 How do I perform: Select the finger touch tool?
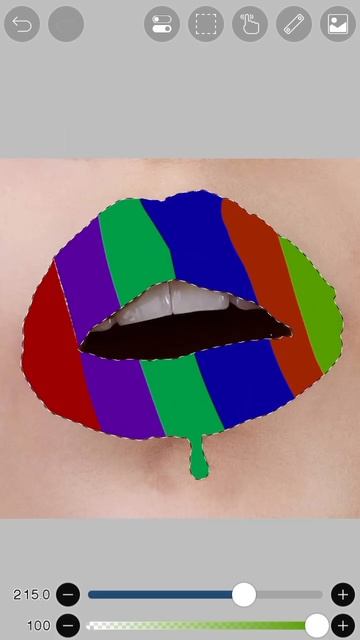[x=250, y=24]
